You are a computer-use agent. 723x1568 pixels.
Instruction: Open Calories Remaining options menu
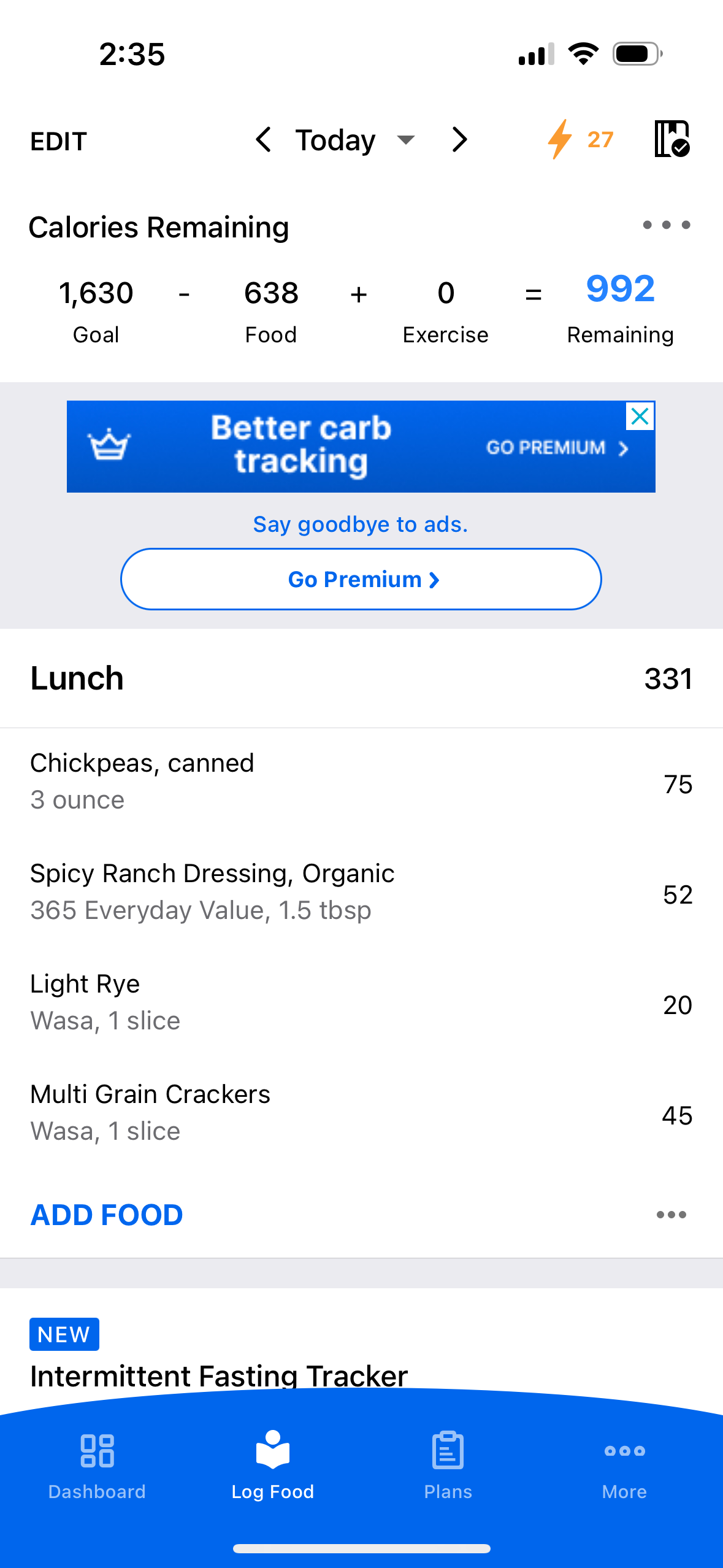(666, 225)
